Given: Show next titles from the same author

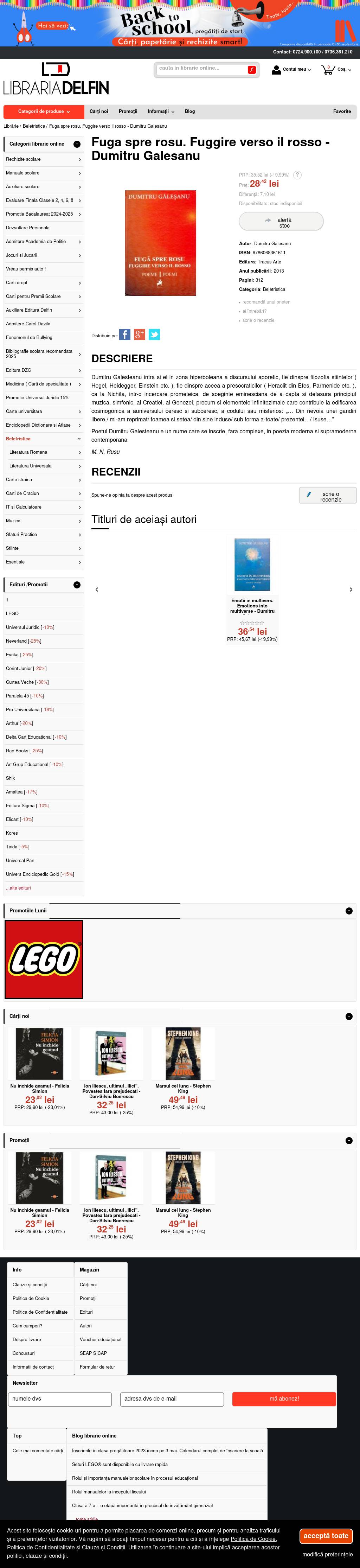Looking at the screenshot, I should [x=350, y=589].
